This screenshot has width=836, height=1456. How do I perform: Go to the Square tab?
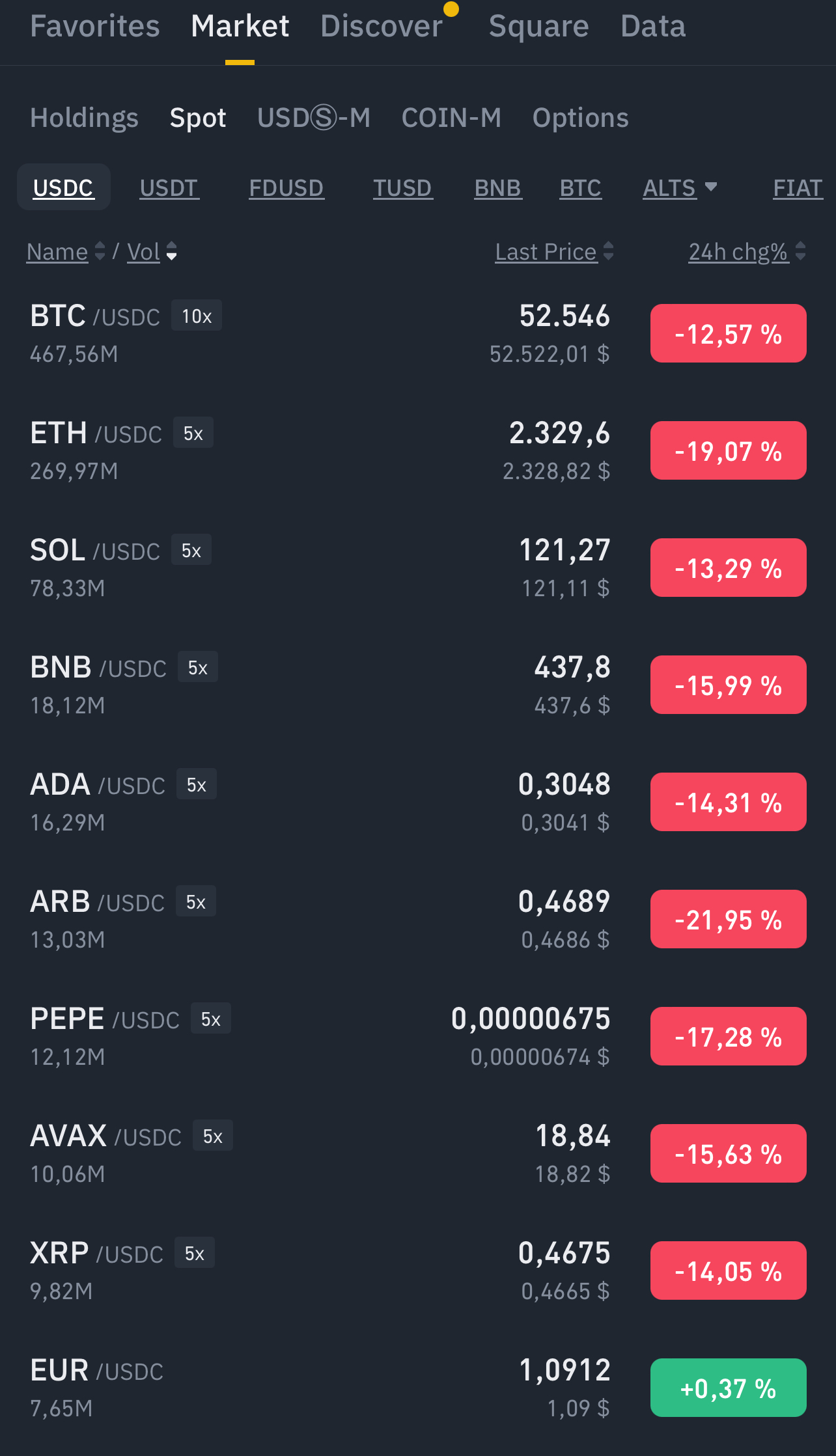538,27
